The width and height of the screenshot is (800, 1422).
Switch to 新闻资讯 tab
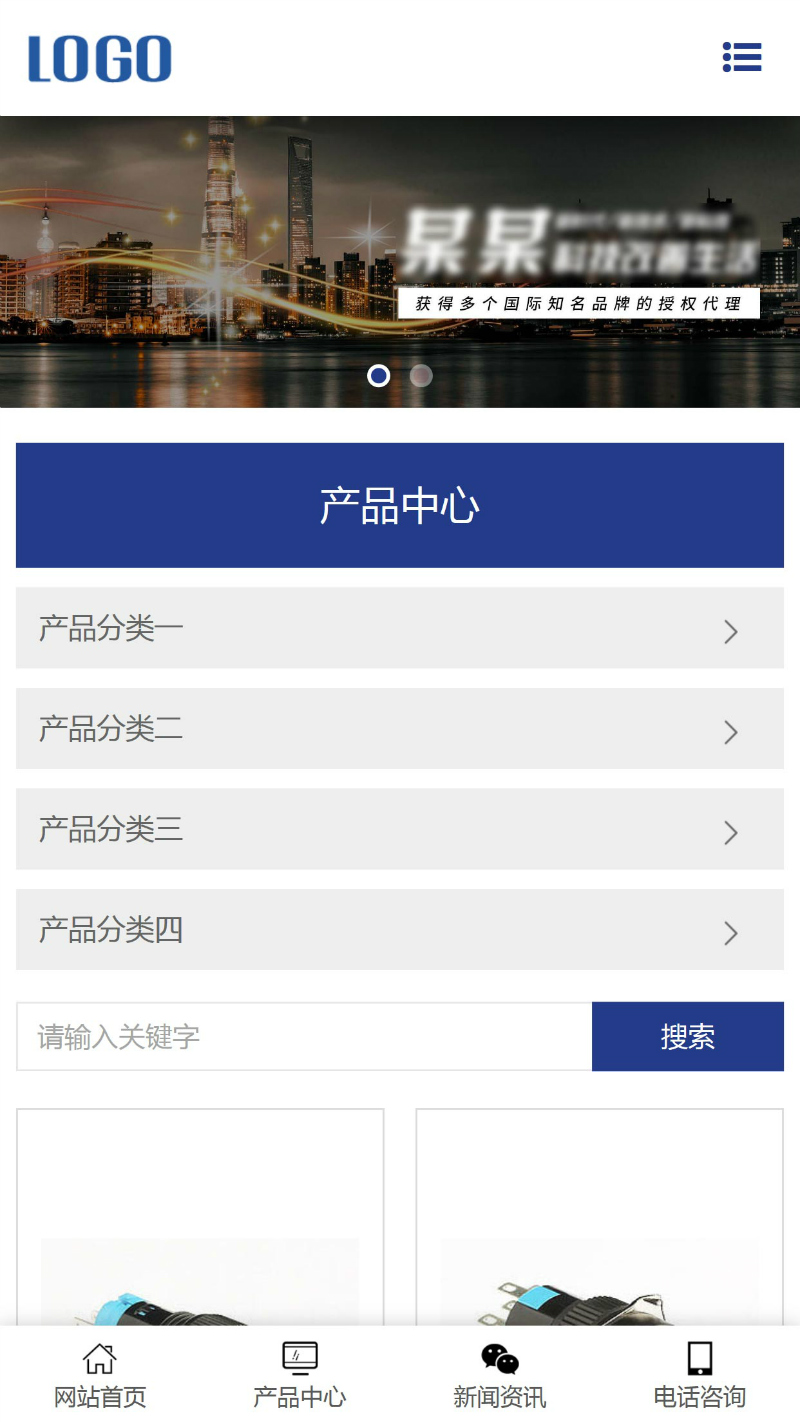pyautogui.click(x=500, y=1376)
